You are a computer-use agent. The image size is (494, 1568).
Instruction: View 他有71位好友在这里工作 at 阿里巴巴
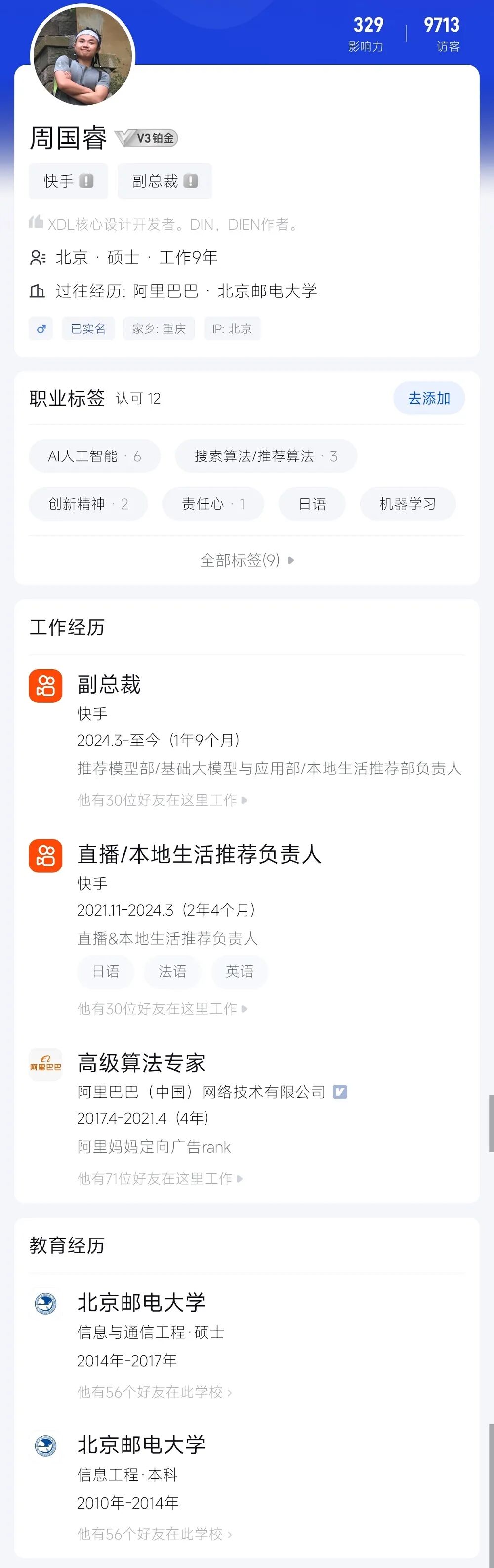click(x=160, y=1178)
